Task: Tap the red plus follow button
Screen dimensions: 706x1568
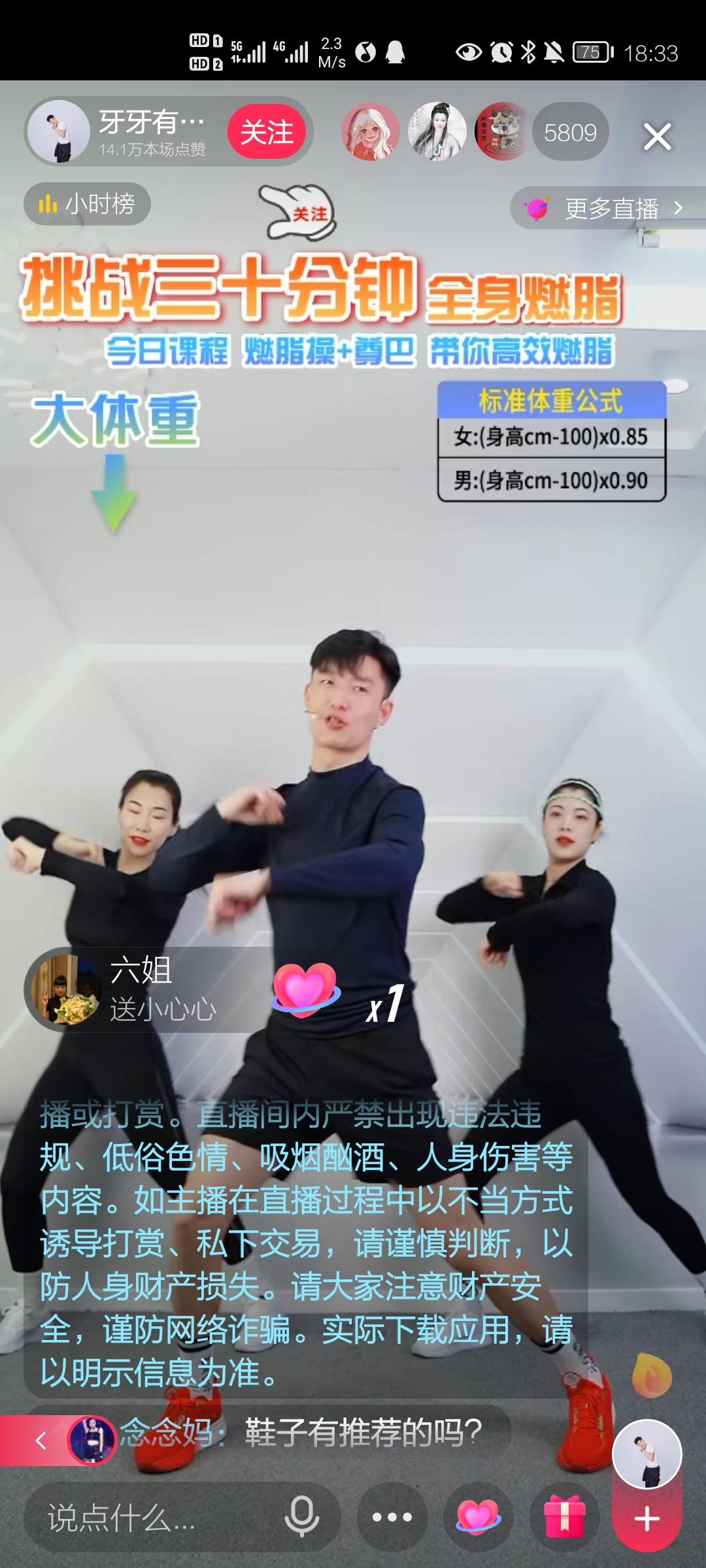Action: (x=647, y=1519)
